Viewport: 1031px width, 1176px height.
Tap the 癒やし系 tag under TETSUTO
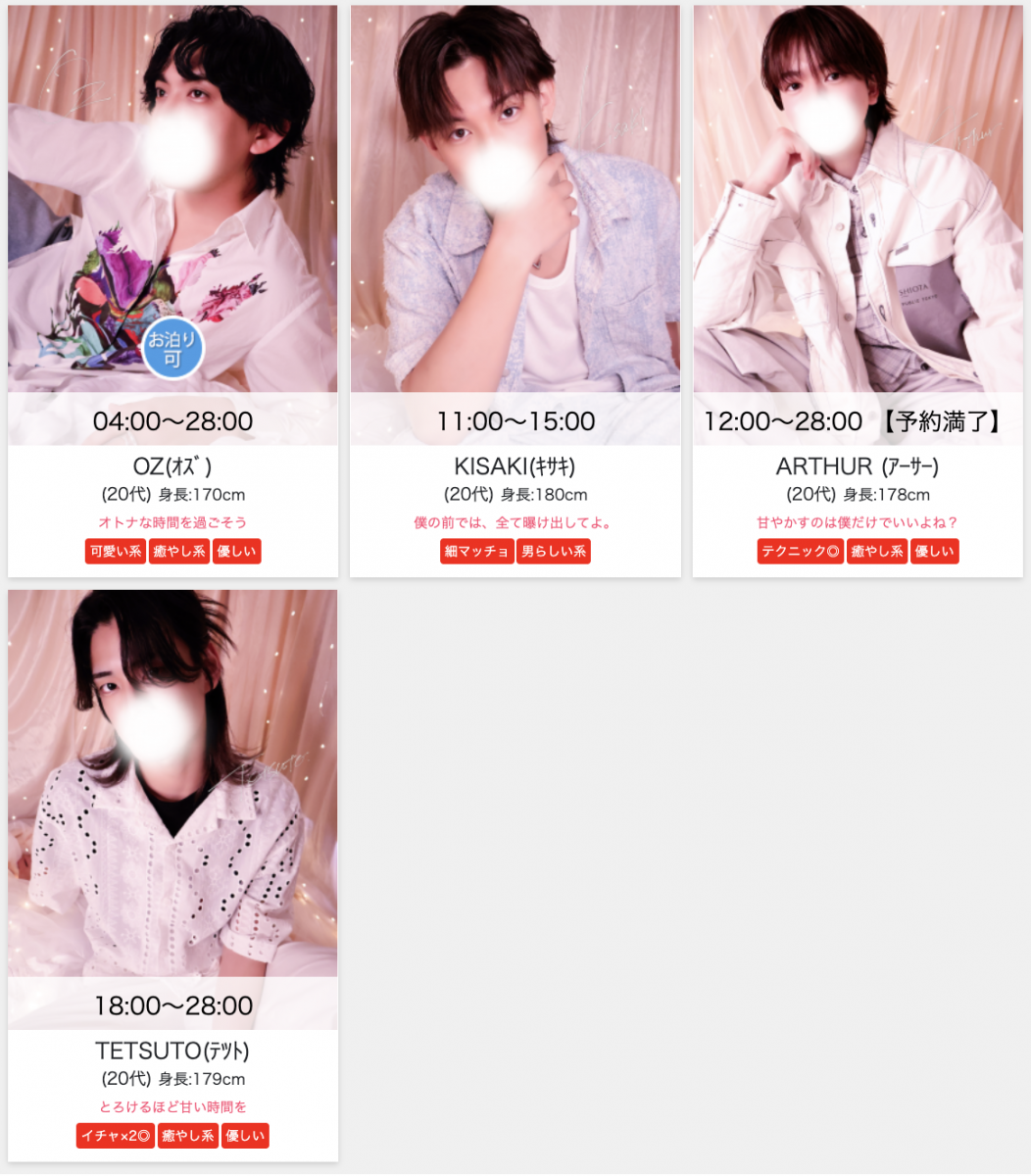click(188, 1136)
